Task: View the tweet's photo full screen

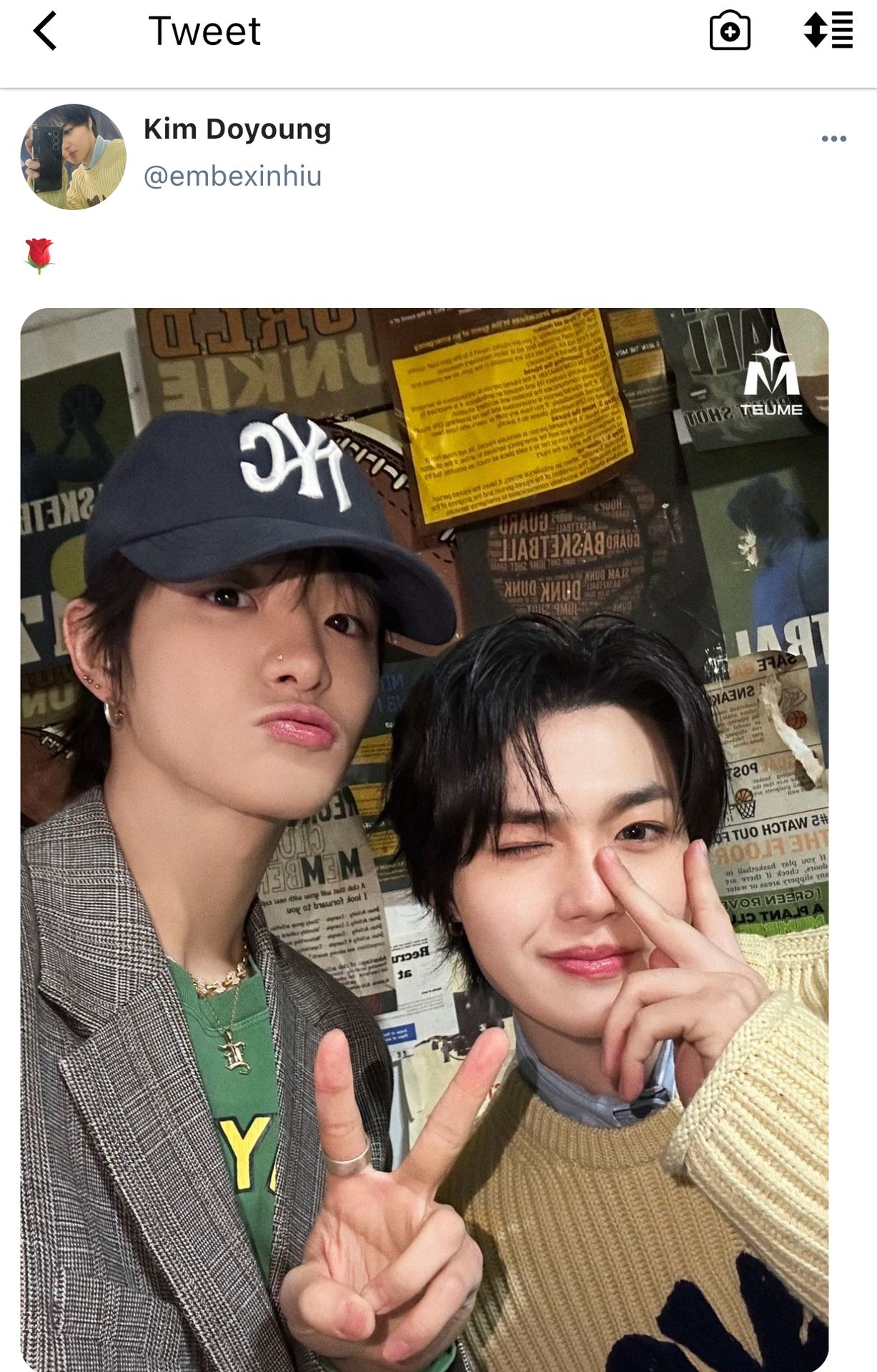Action: [x=425, y=836]
